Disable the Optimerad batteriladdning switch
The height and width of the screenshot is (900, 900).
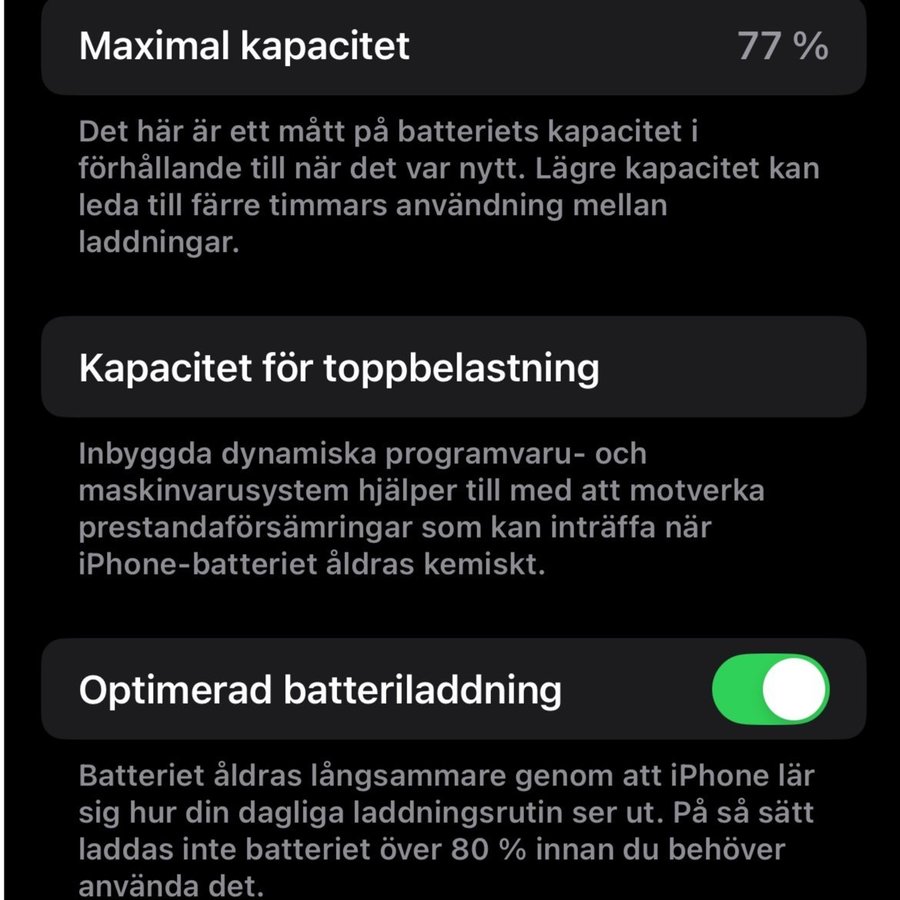tap(770, 690)
